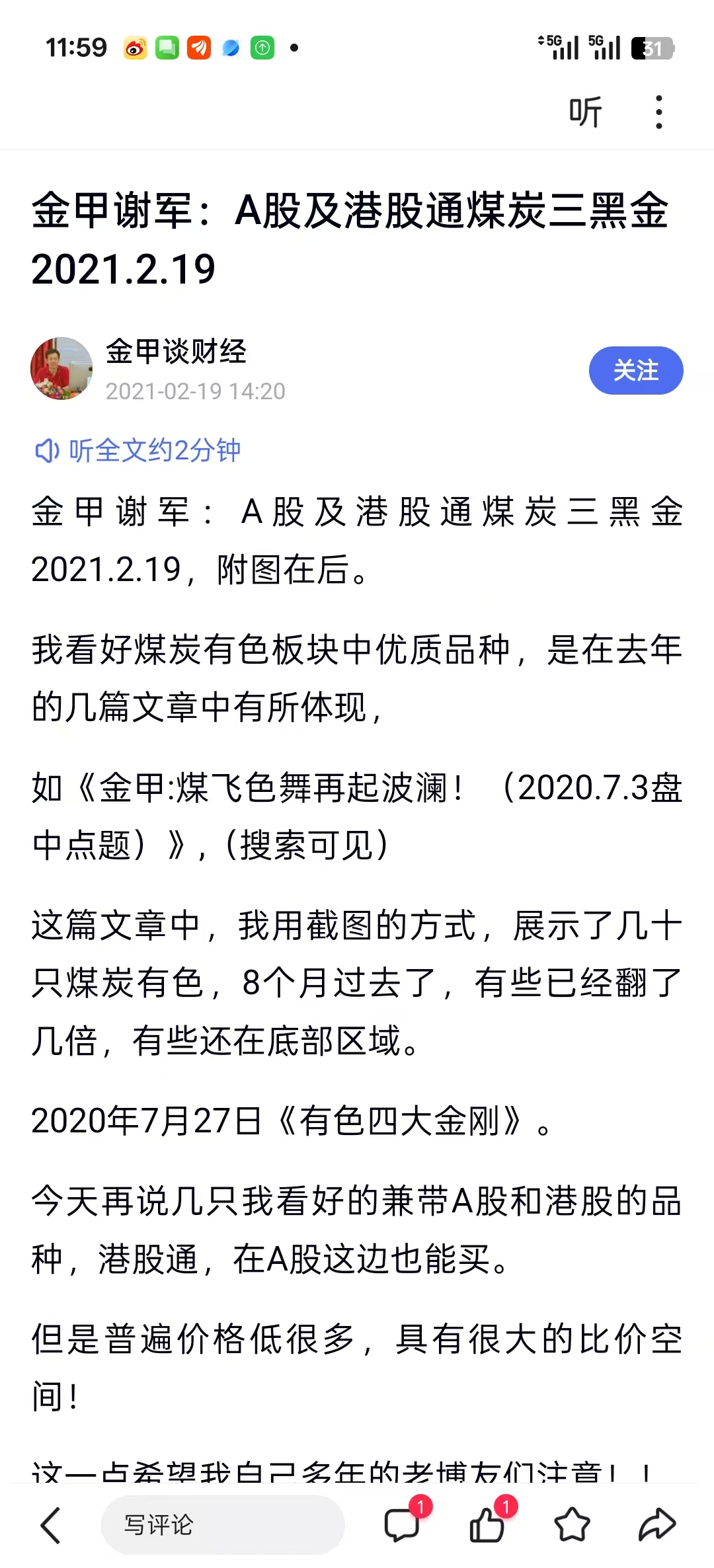Share this article via the arrow icon

pos(656,1525)
